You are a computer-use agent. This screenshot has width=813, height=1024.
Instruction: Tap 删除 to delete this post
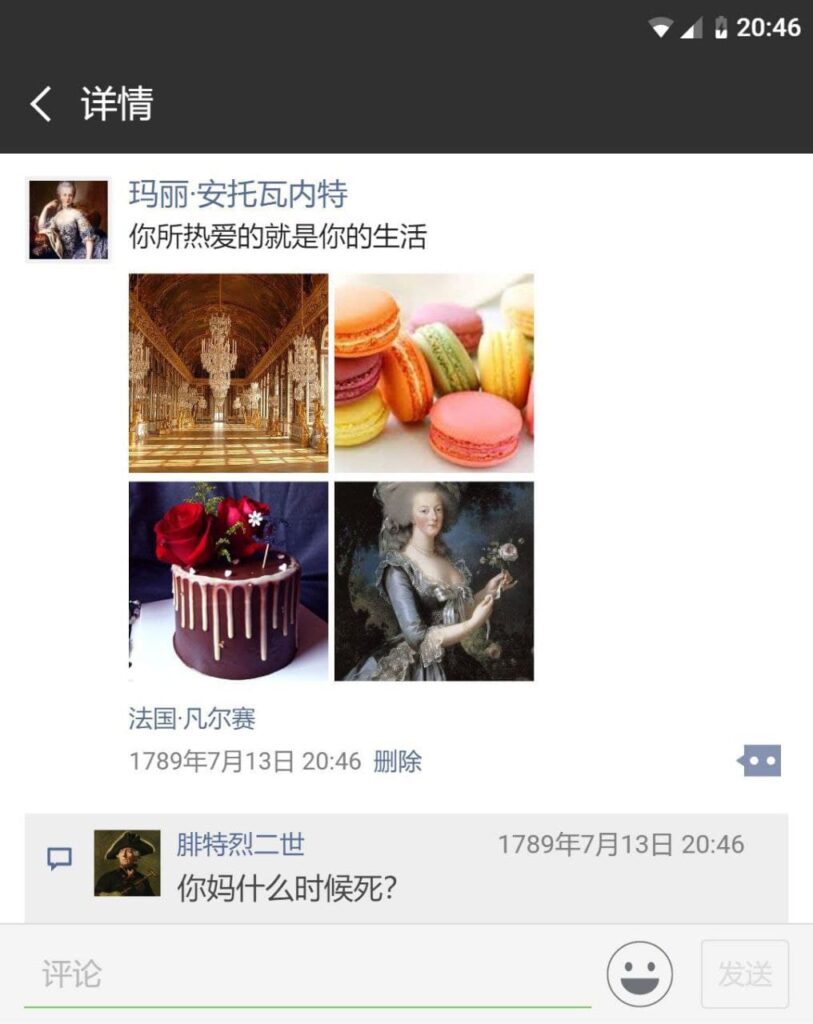click(x=397, y=762)
